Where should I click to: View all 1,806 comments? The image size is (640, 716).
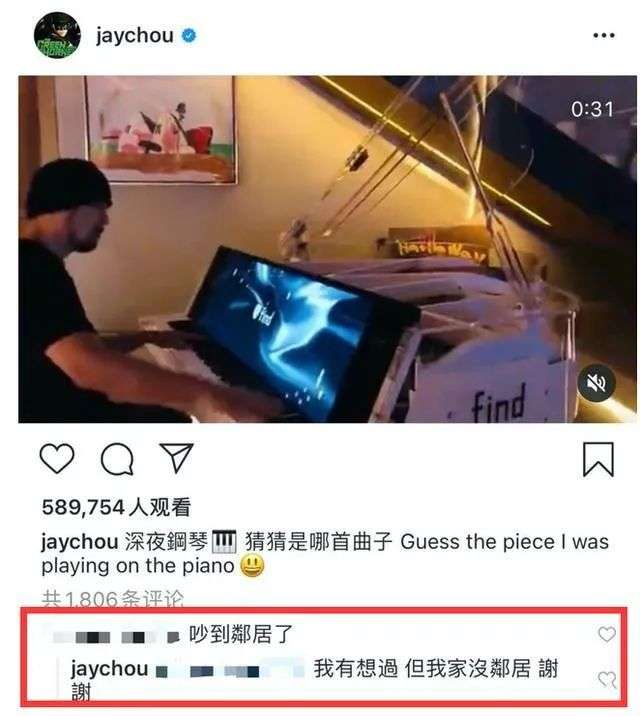point(113,599)
